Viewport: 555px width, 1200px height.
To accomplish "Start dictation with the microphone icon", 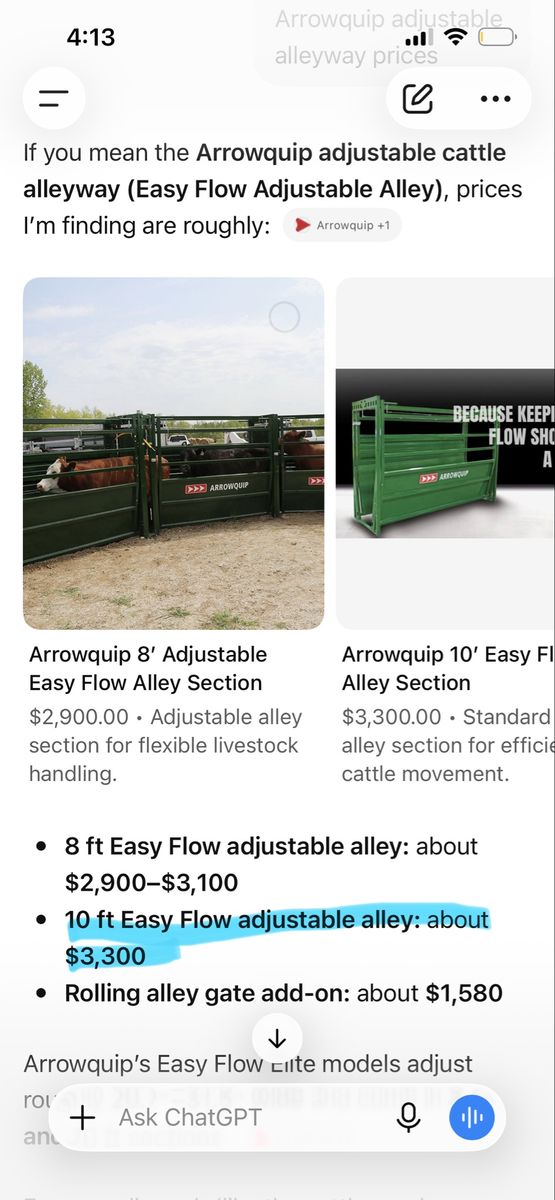I will [x=408, y=1117].
